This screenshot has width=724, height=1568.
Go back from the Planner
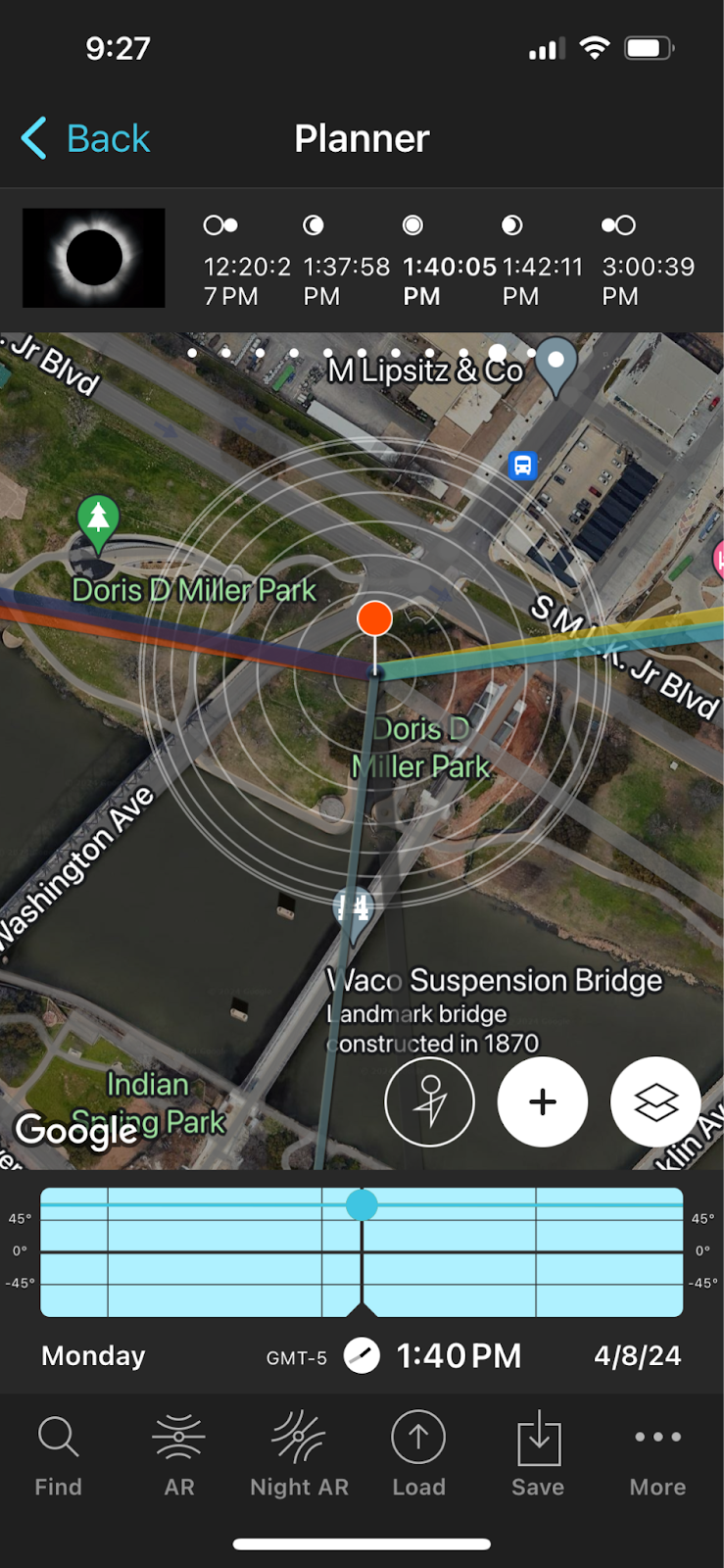[86, 138]
